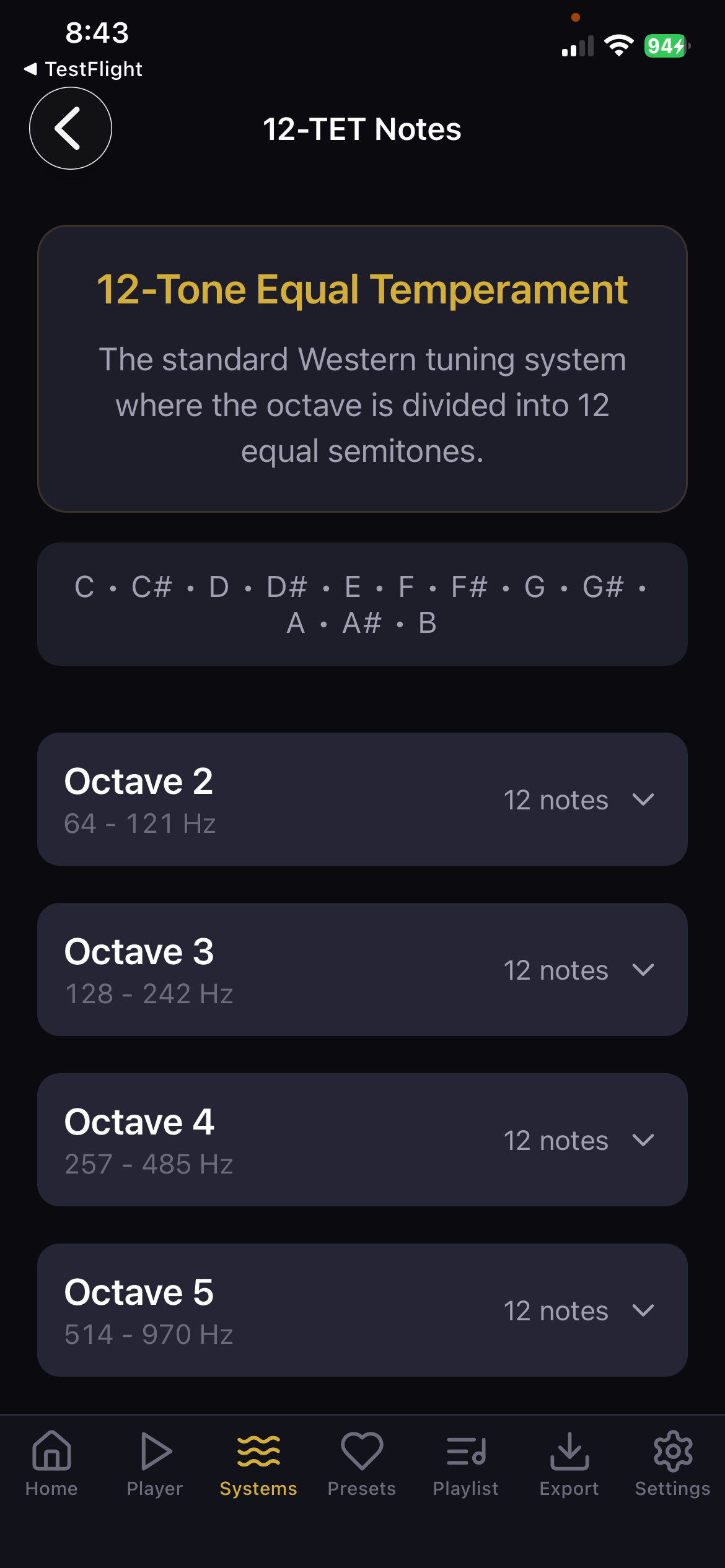Image resolution: width=725 pixels, height=1568 pixels.
Task: Select the 12-Tone Equal Temperament info card
Action: pos(362,368)
